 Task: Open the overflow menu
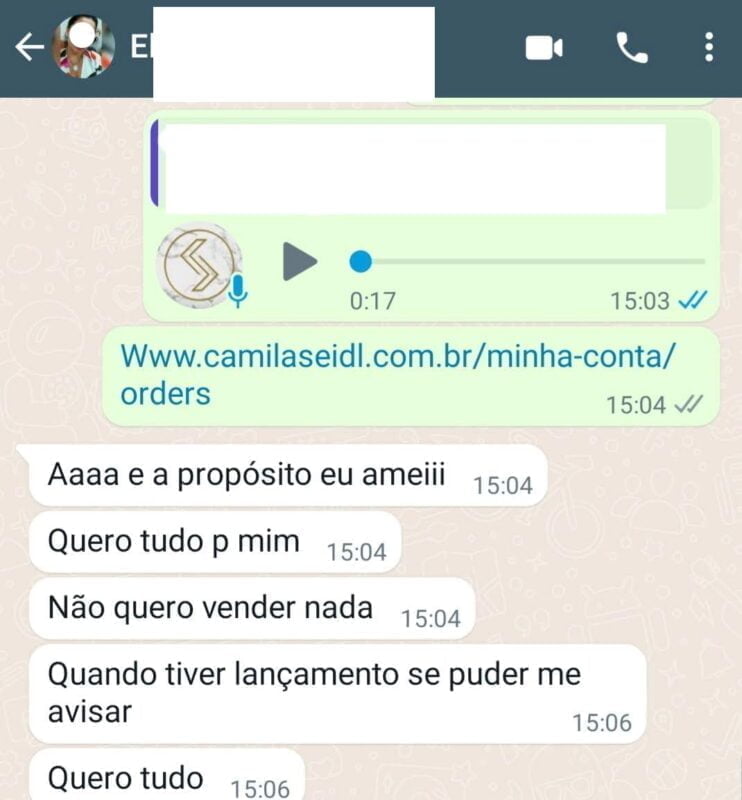[709, 48]
